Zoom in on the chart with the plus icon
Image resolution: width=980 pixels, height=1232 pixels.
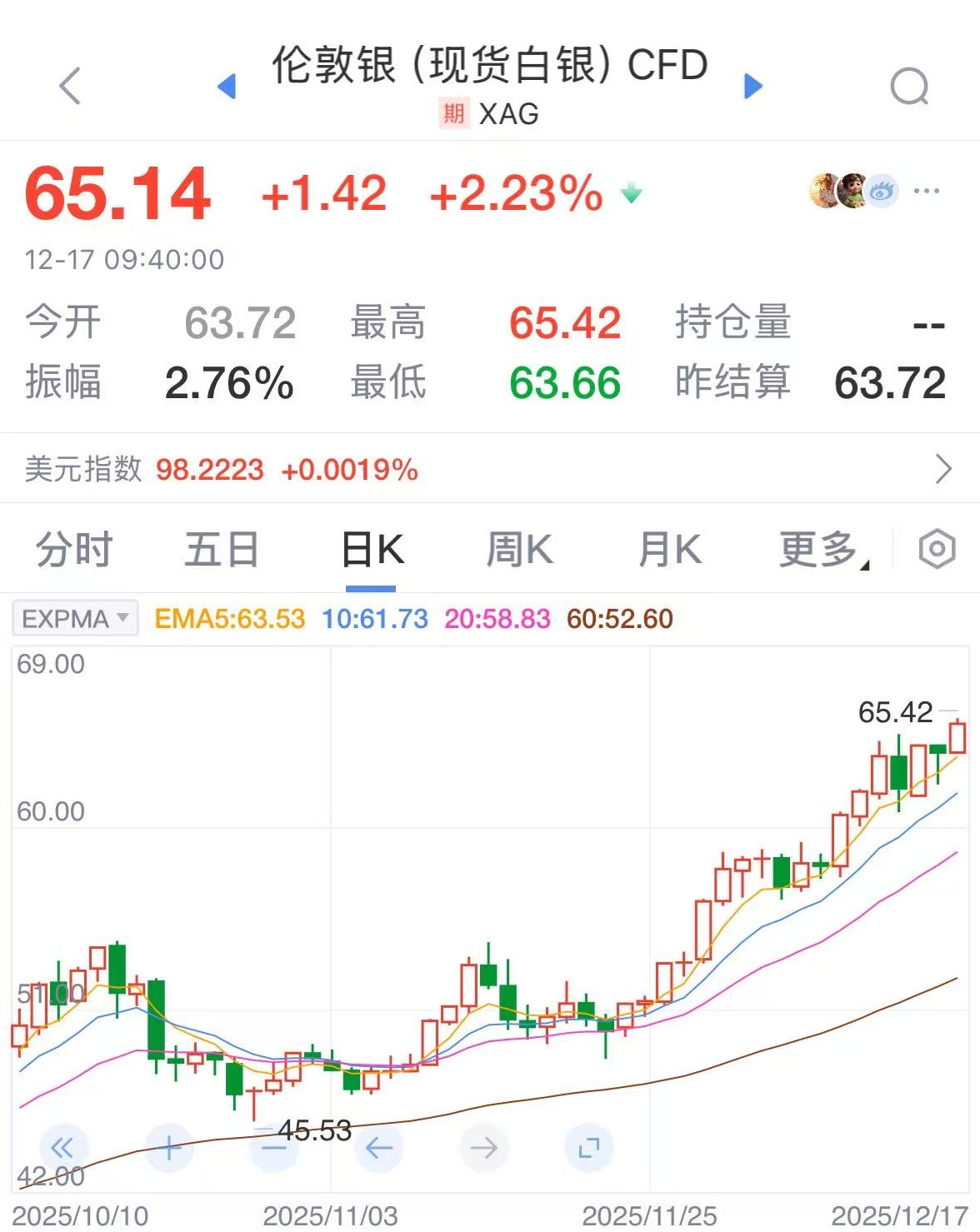click(x=169, y=1147)
